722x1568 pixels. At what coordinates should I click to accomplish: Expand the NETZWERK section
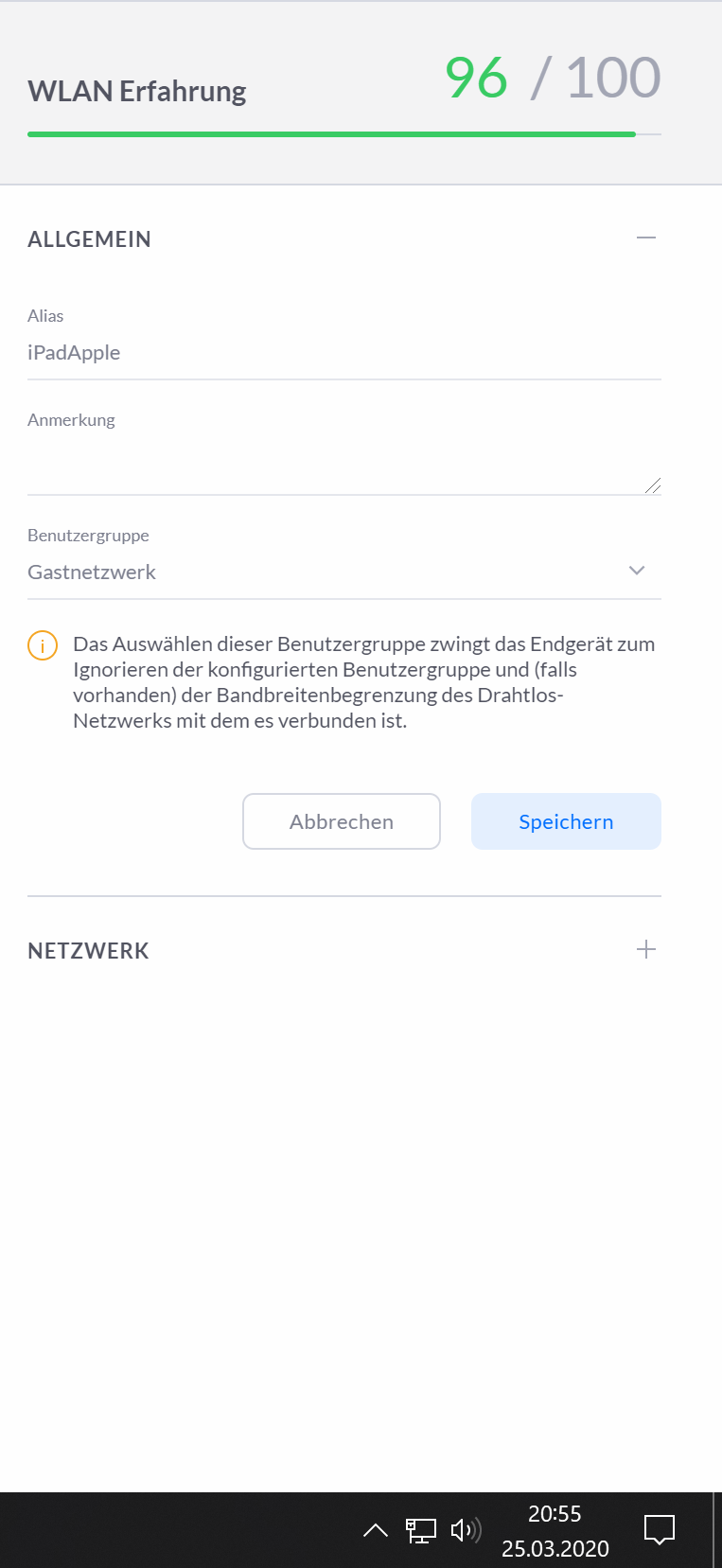click(x=645, y=949)
